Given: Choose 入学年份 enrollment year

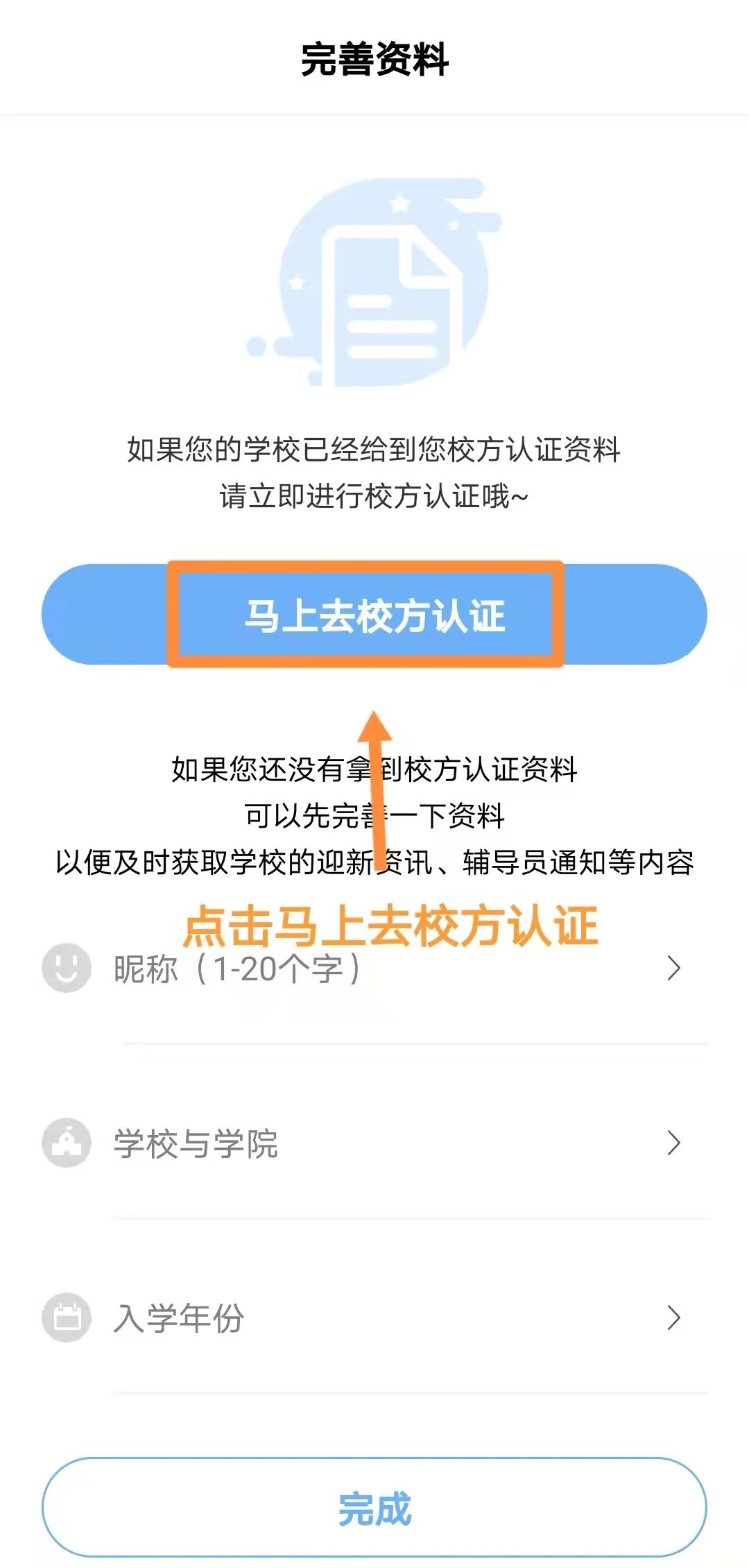Looking at the screenshot, I should click(x=374, y=1318).
